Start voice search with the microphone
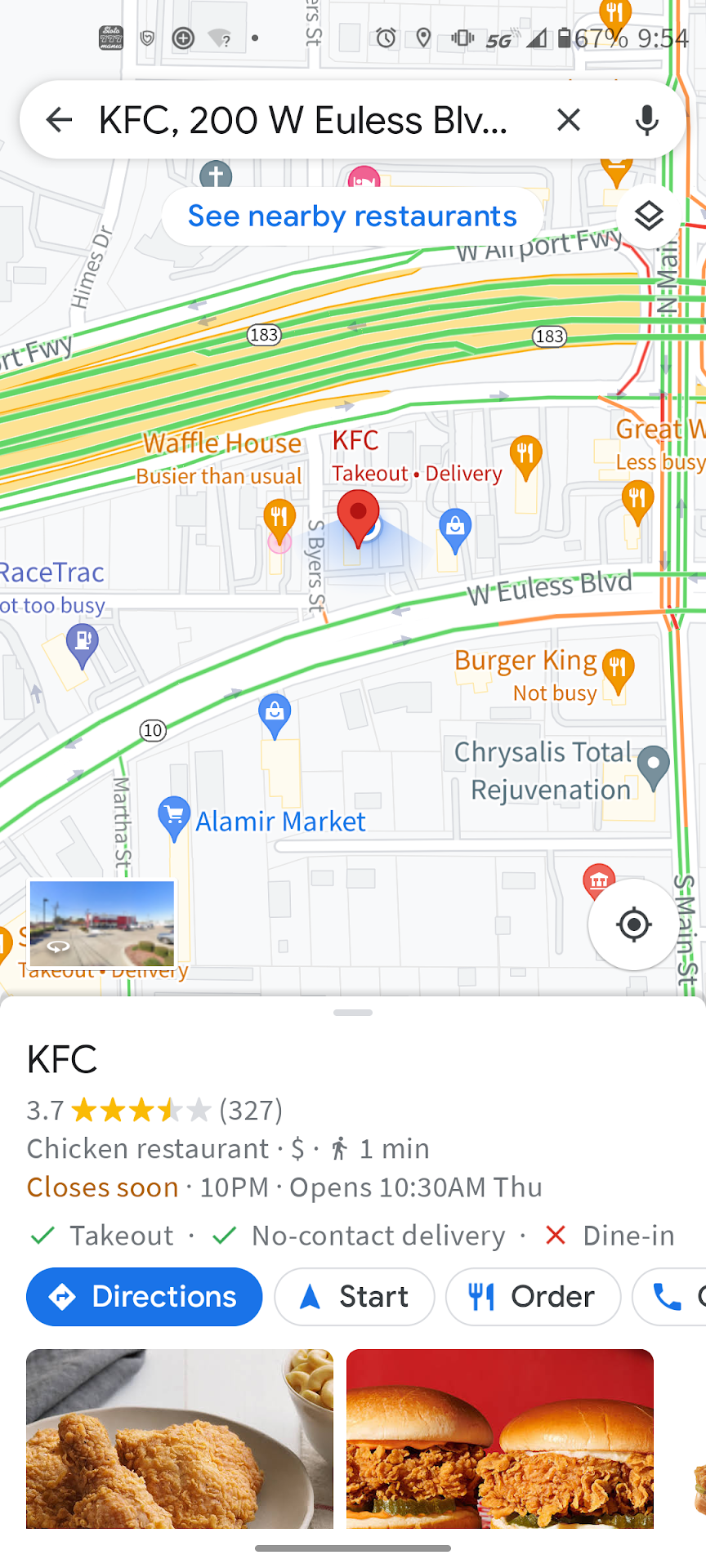The width and height of the screenshot is (706, 1568). click(646, 120)
